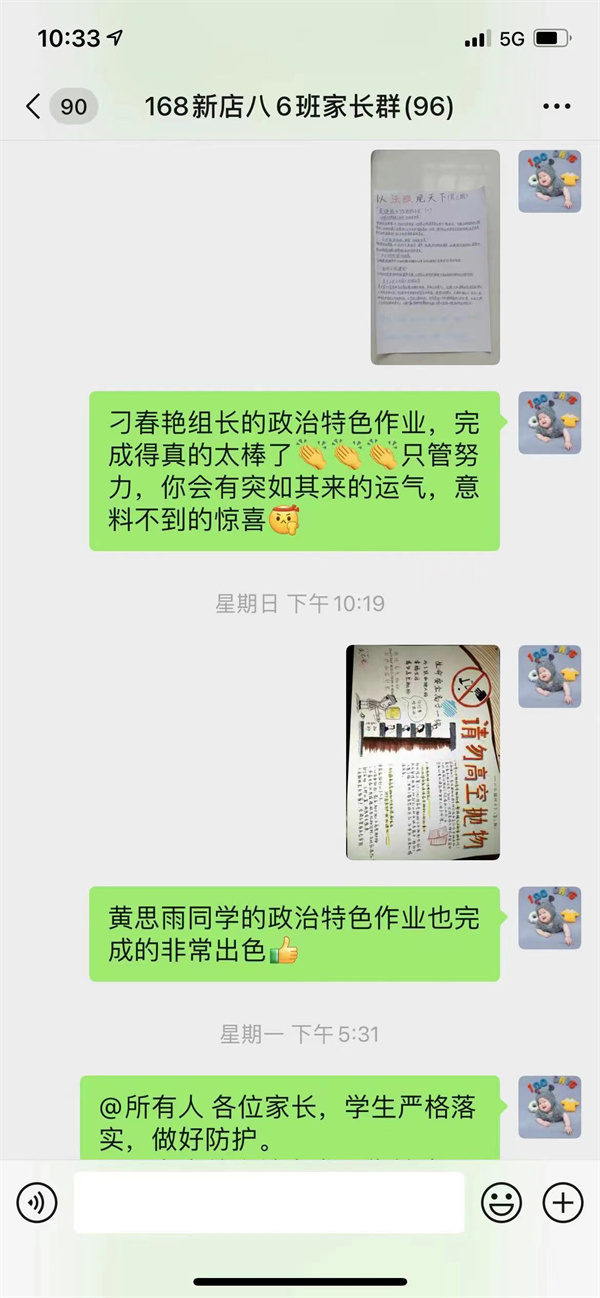Open the 请勿高空抛物 poster image

coord(423,752)
